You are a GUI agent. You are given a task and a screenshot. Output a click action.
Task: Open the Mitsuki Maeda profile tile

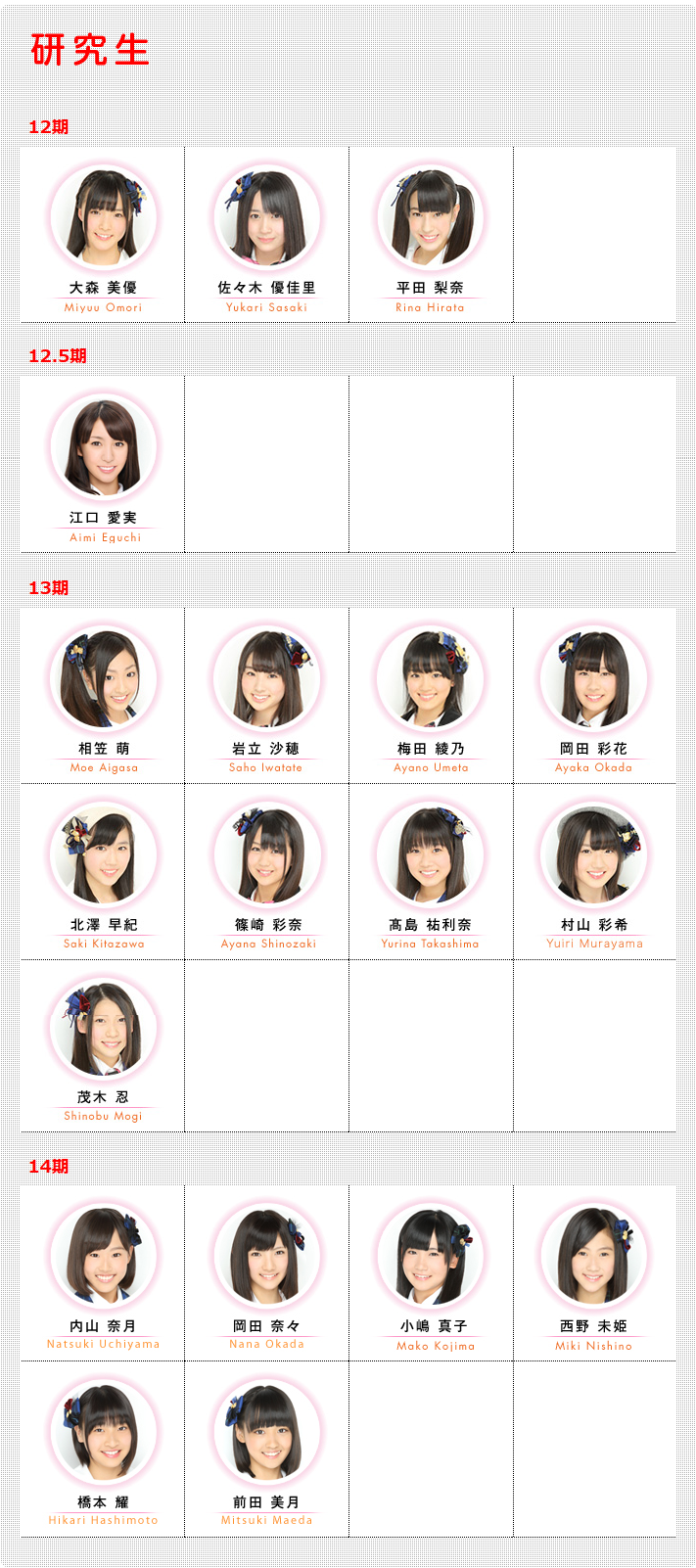[266, 1434]
